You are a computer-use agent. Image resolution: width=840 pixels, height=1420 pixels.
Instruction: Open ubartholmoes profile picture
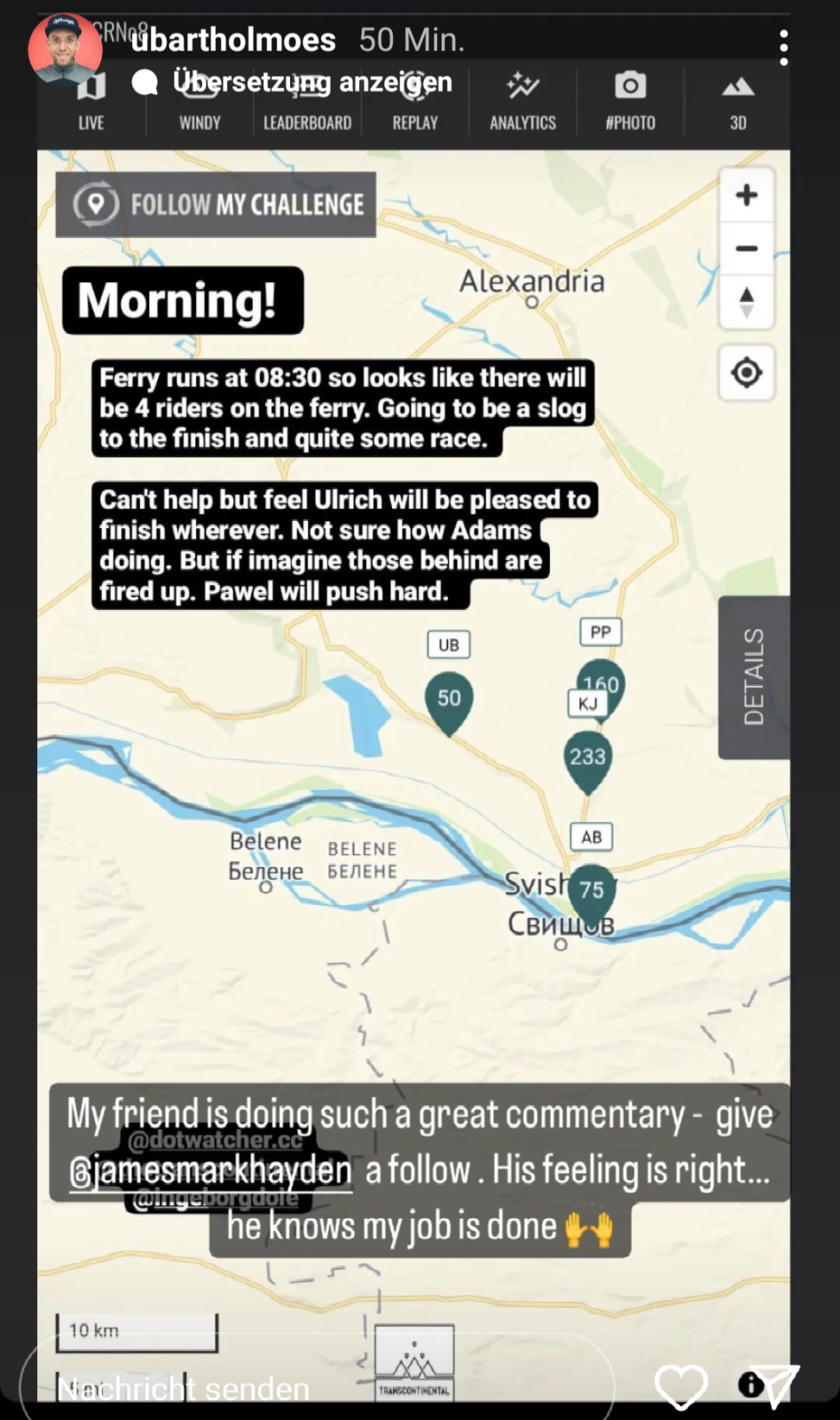tap(65, 48)
